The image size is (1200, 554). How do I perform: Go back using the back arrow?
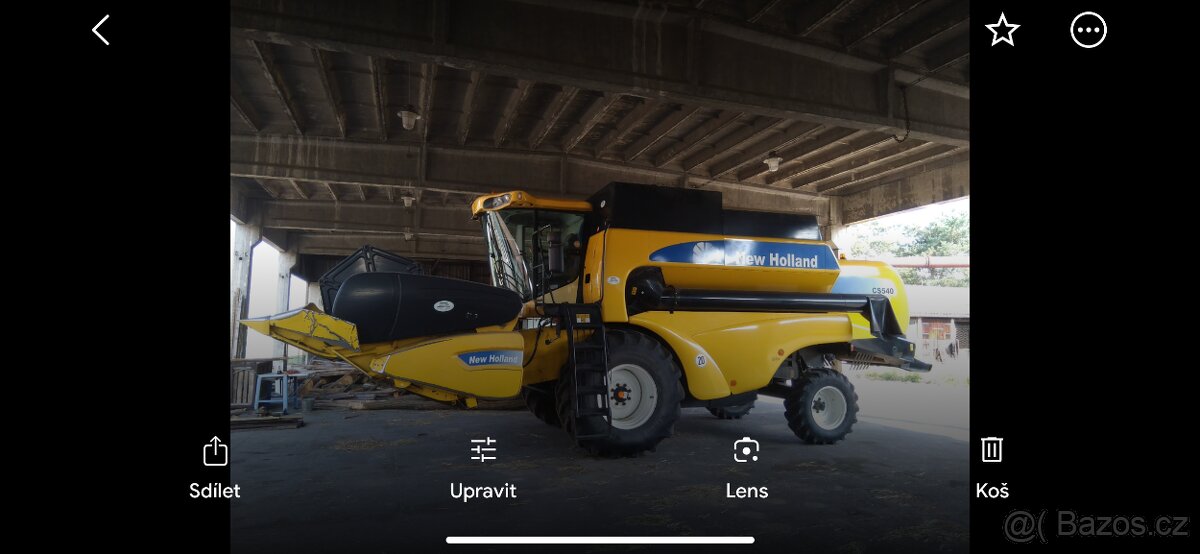coord(101,30)
